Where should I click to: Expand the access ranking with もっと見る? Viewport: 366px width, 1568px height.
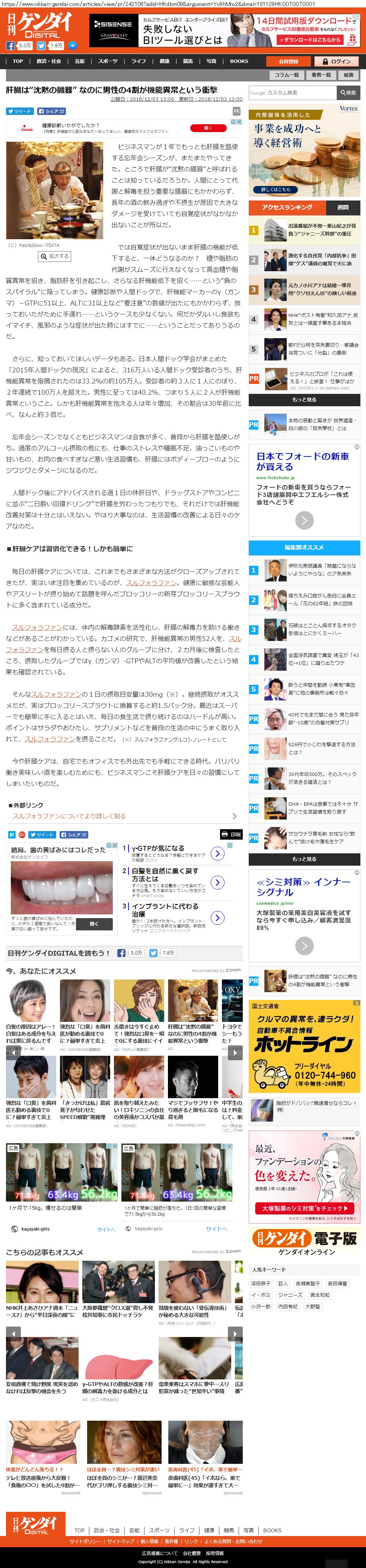tap(304, 399)
